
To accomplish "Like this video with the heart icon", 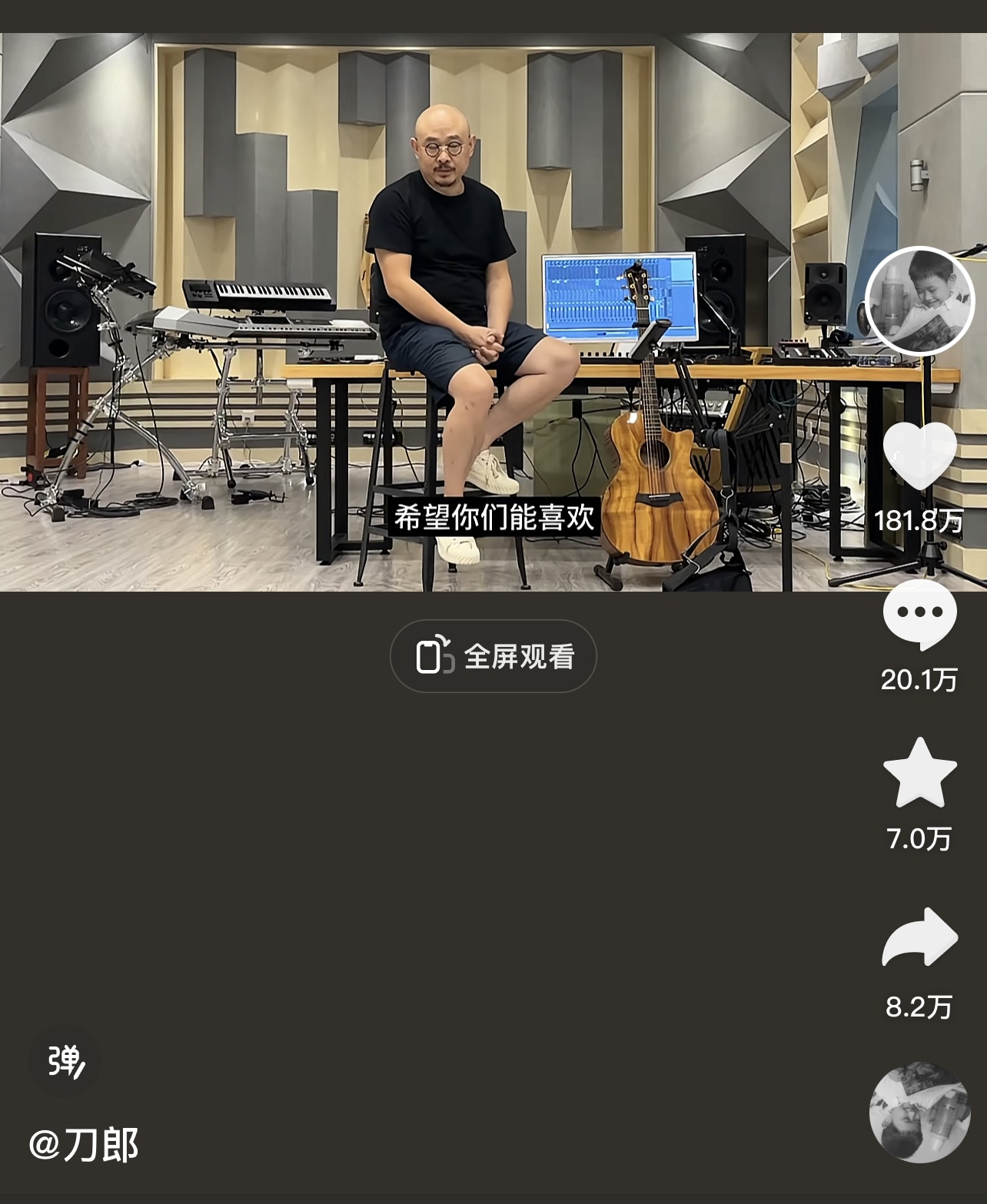I will pyautogui.click(x=919, y=454).
